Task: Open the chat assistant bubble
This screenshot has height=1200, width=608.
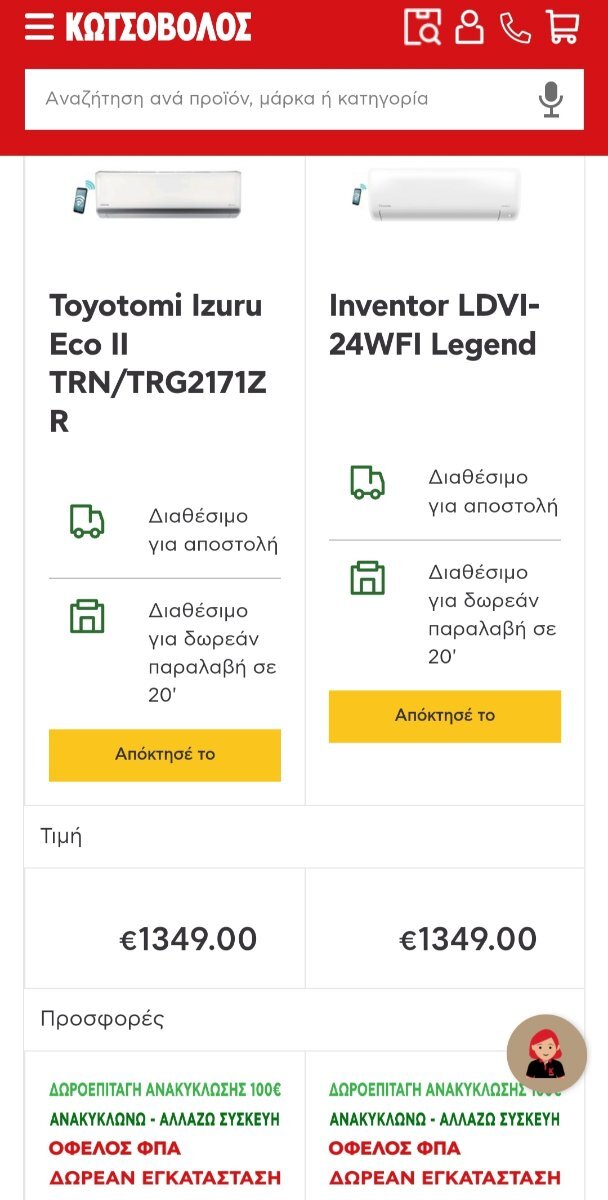Action: tap(547, 1055)
